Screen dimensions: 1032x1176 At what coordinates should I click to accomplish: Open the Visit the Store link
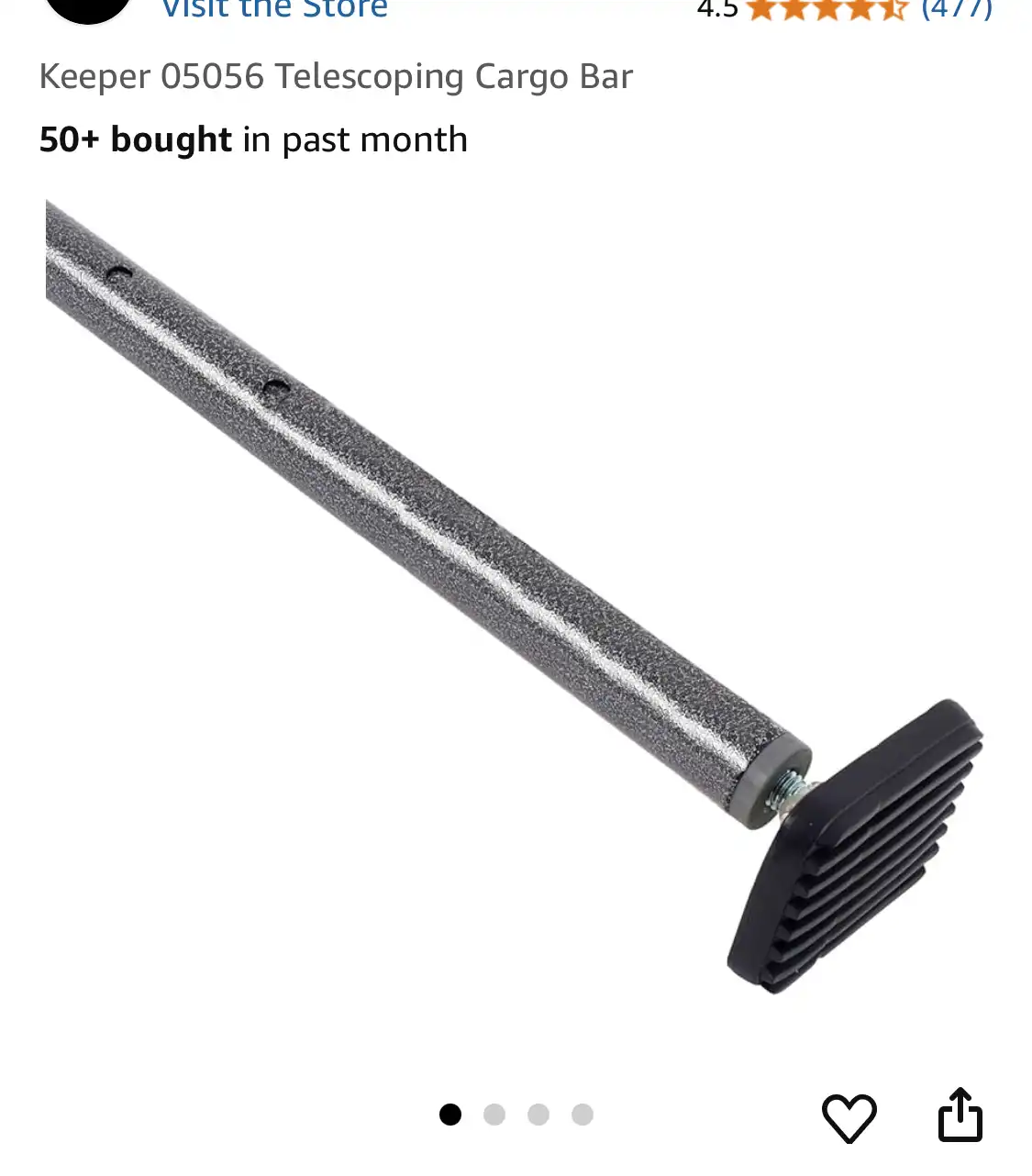274,9
